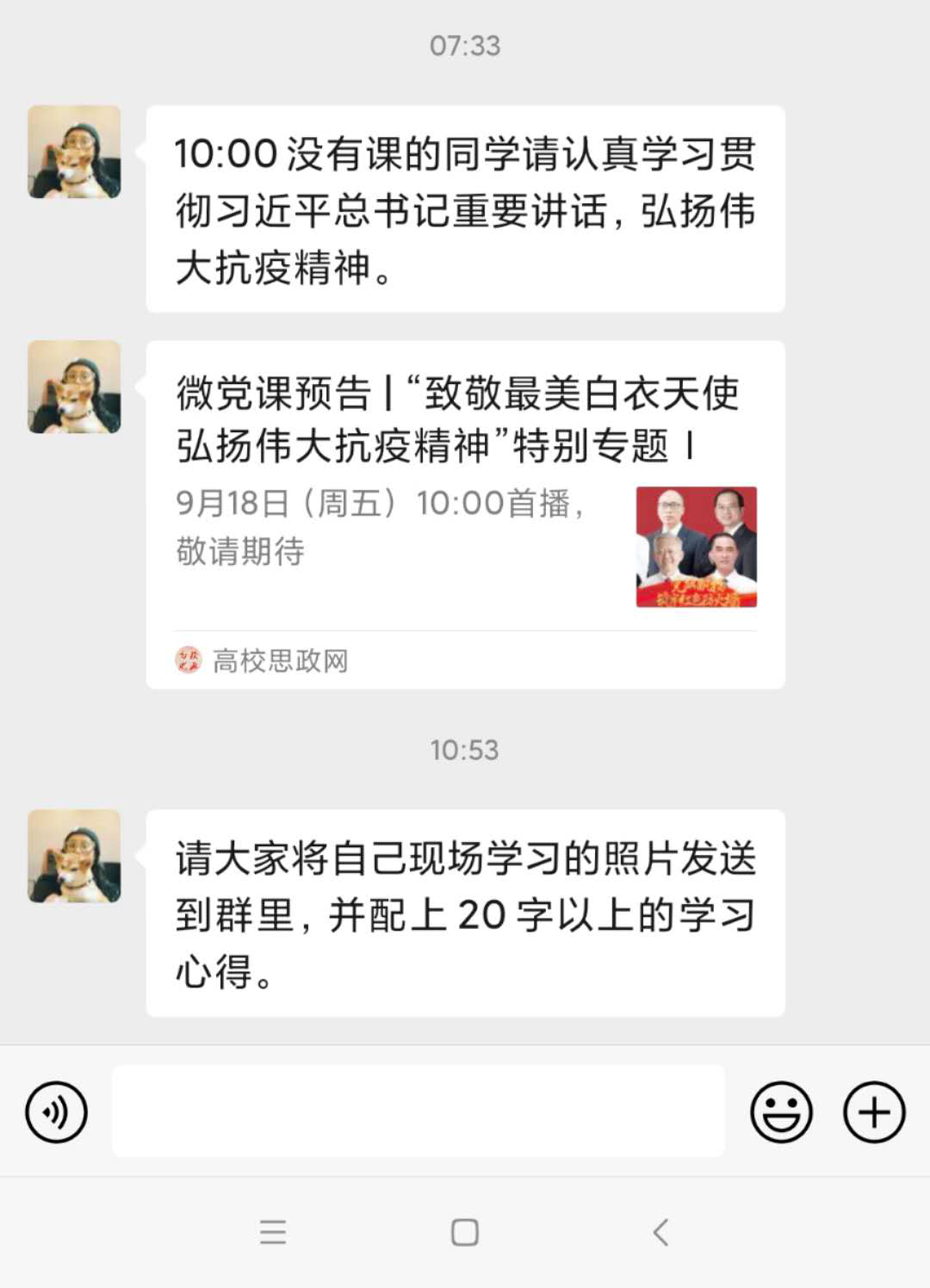Tap the home circle navigation icon
This screenshot has width=930, height=1288.
[x=464, y=1233]
